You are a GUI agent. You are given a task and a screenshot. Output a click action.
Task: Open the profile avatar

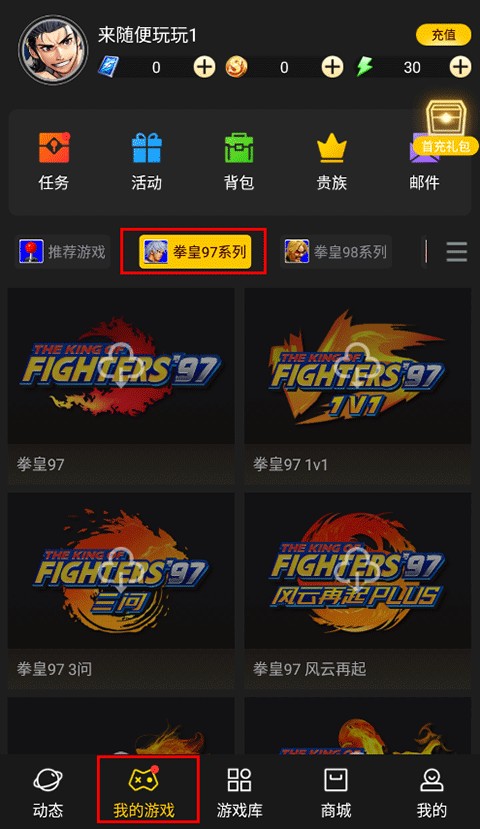click(x=53, y=50)
